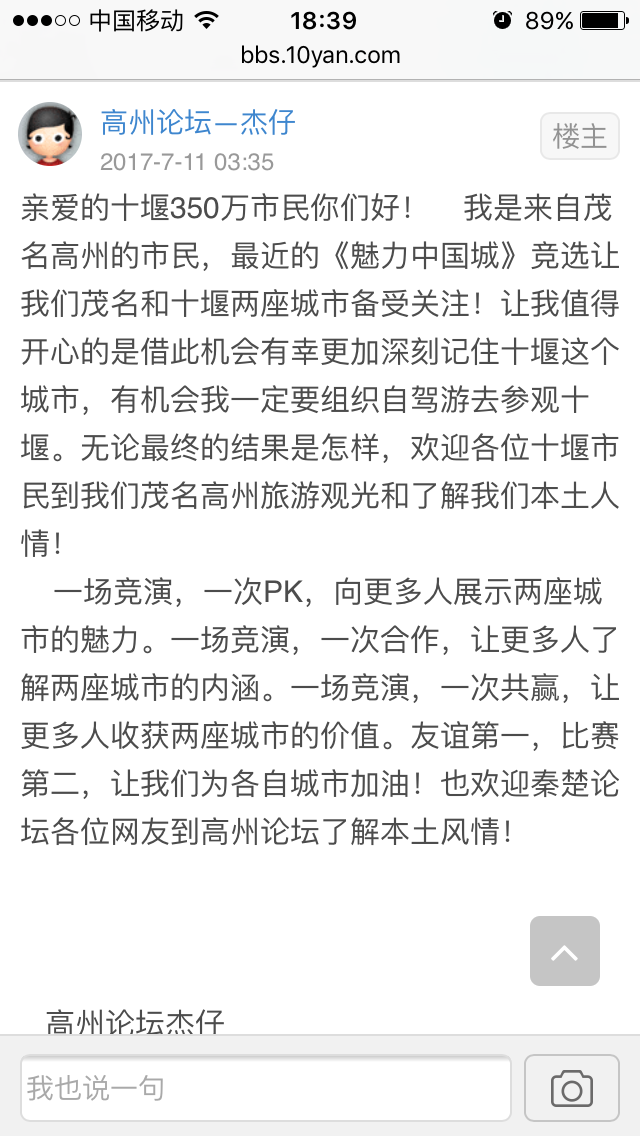Tap the bbs.10yan.com address bar
The height and width of the screenshot is (1136, 640).
(320, 56)
